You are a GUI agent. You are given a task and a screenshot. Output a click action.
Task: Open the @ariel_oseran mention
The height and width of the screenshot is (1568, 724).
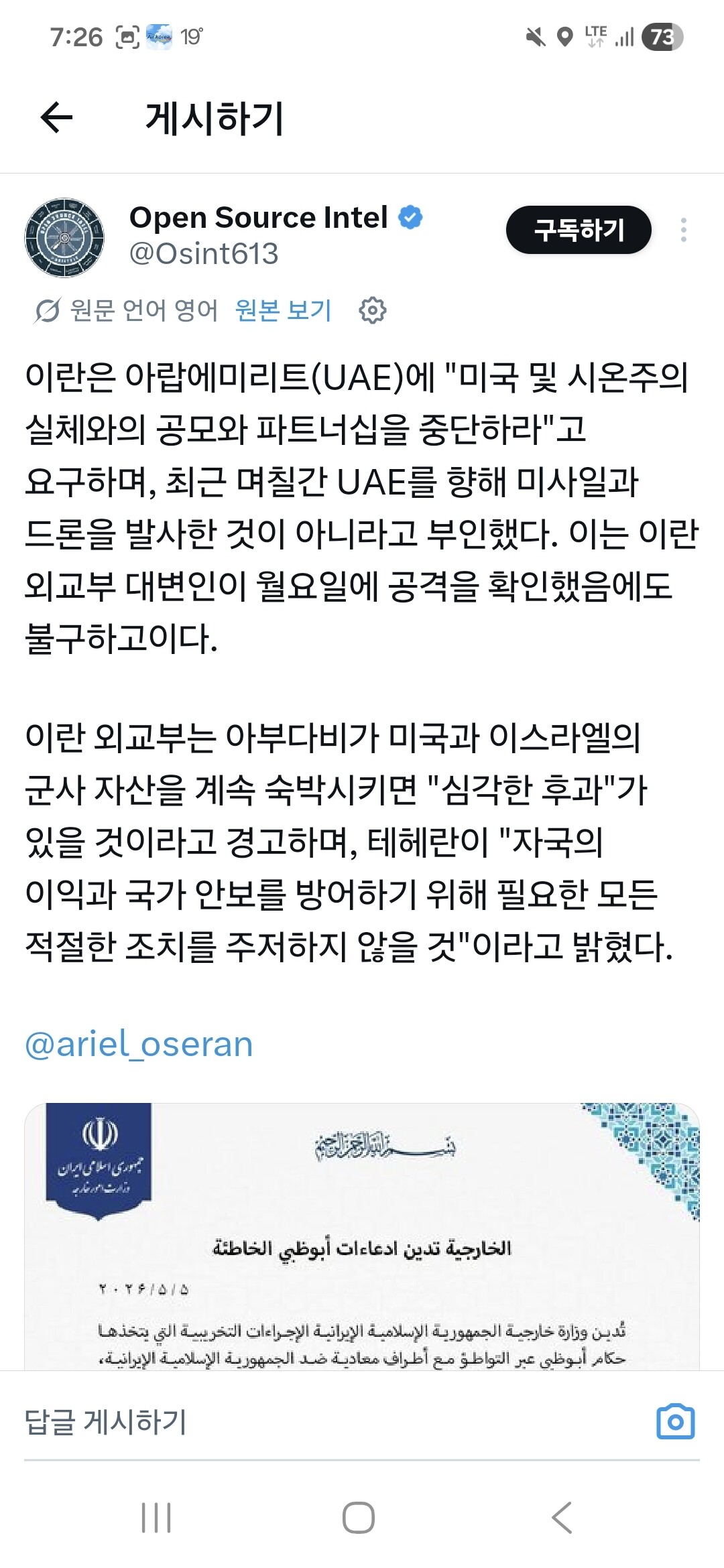pos(139,1044)
